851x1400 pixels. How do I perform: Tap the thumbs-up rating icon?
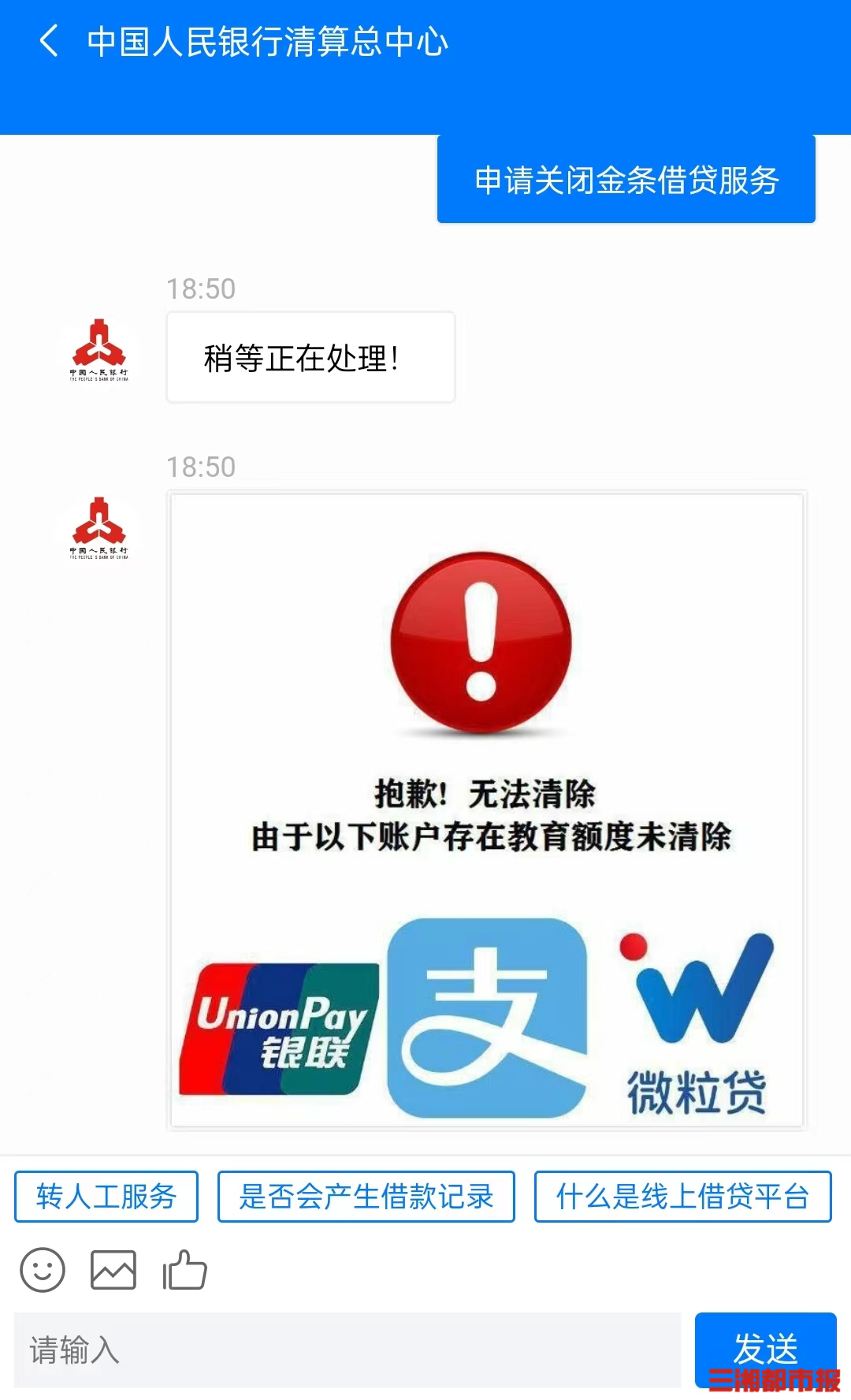[x=184, y=1270]
